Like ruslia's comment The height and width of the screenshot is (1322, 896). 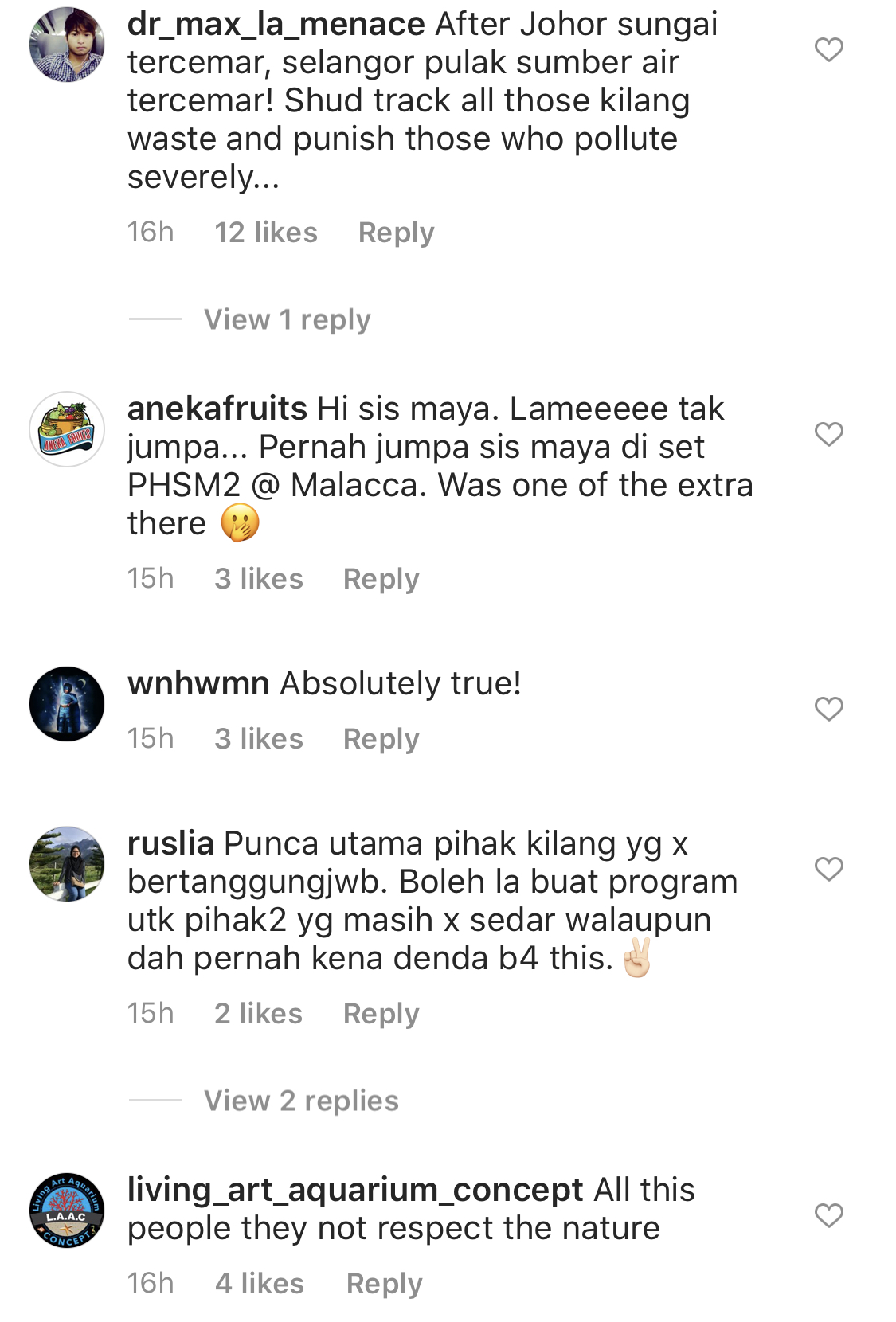(x=828, y=869)
